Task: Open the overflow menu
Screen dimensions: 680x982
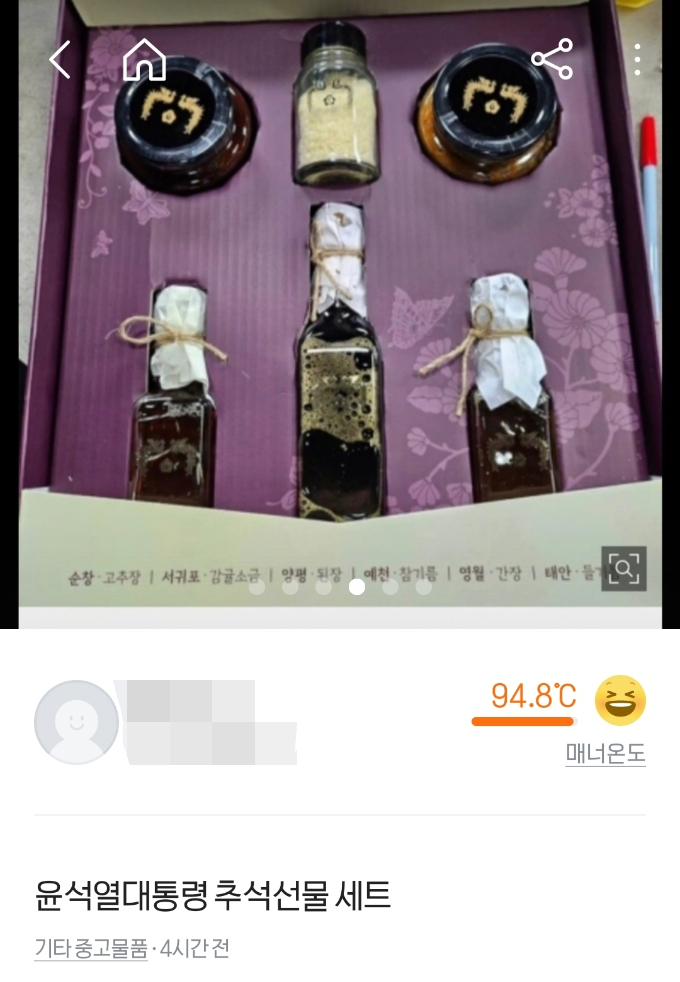Action: pyautogui.click(x=637, y=60)
